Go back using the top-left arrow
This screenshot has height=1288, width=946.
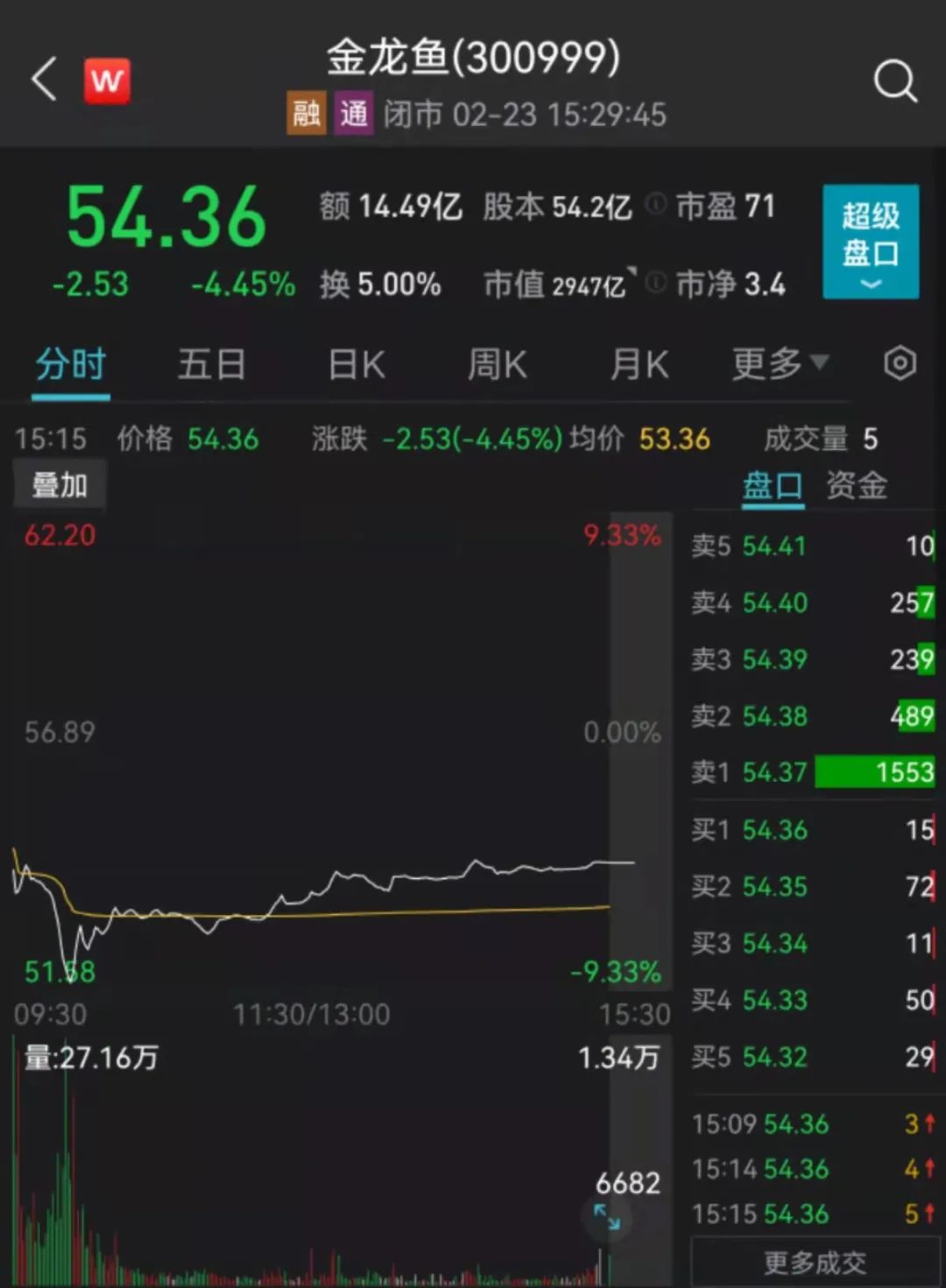(x=44, y=80)
